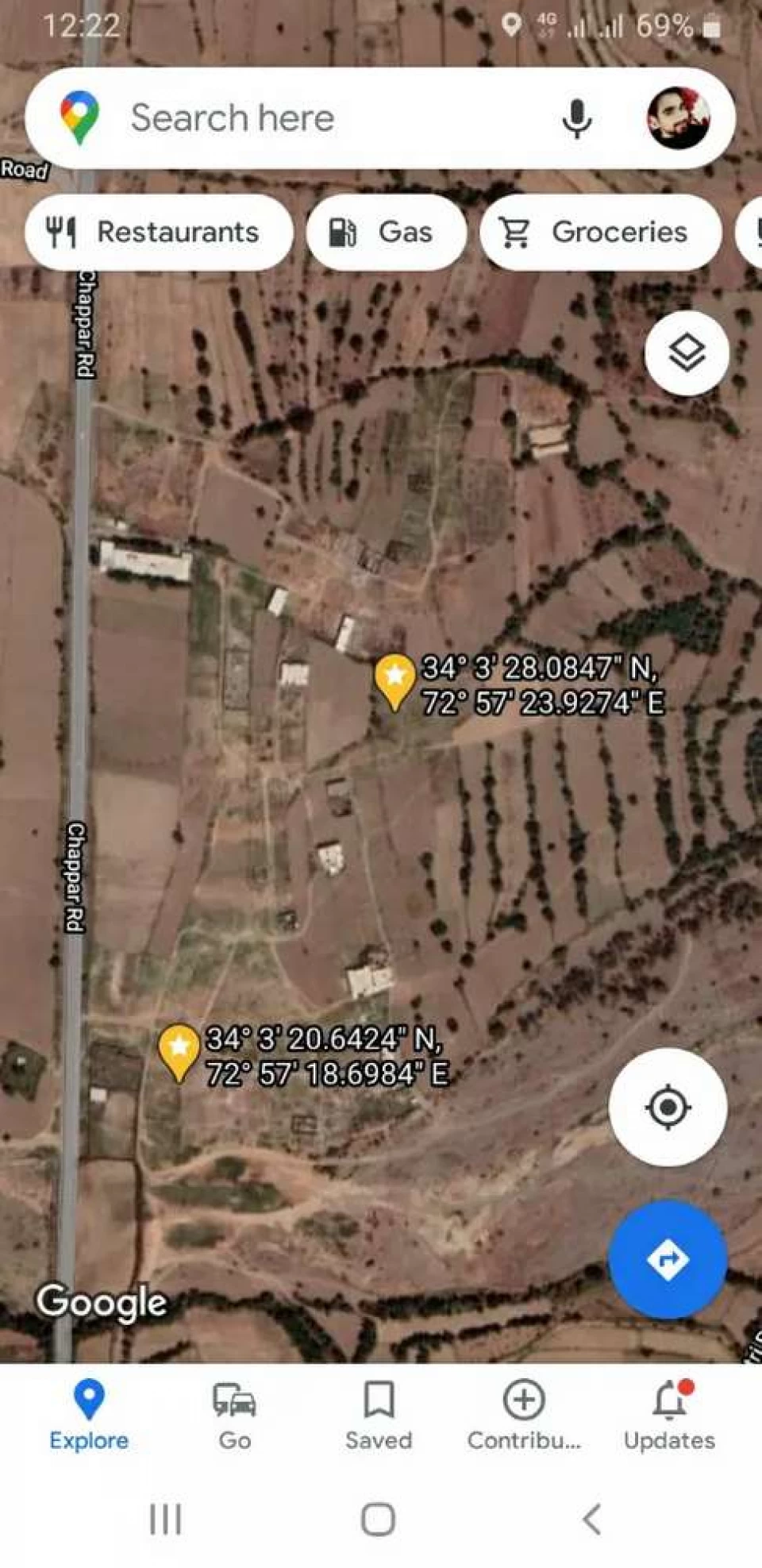Go back with system back button

pyautogui.click(x=591, y=1520)
